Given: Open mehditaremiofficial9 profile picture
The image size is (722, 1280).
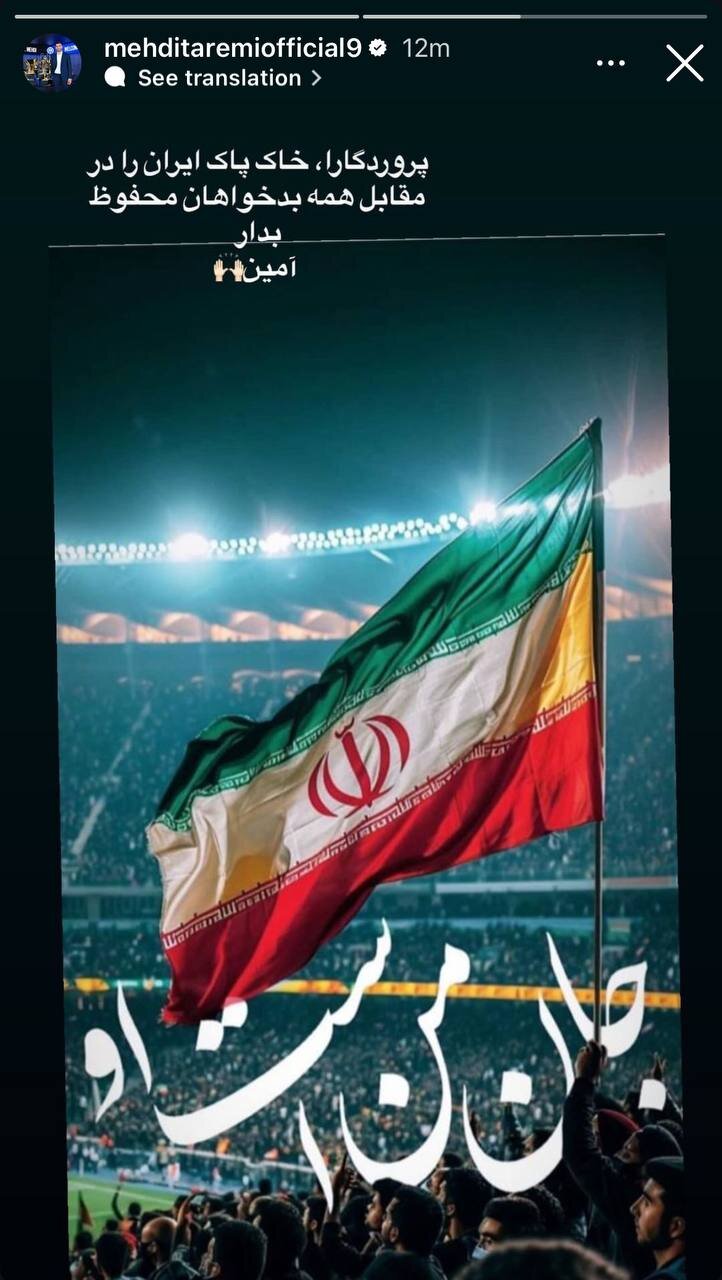Looking at the screenshot, I should coord(52,62).
